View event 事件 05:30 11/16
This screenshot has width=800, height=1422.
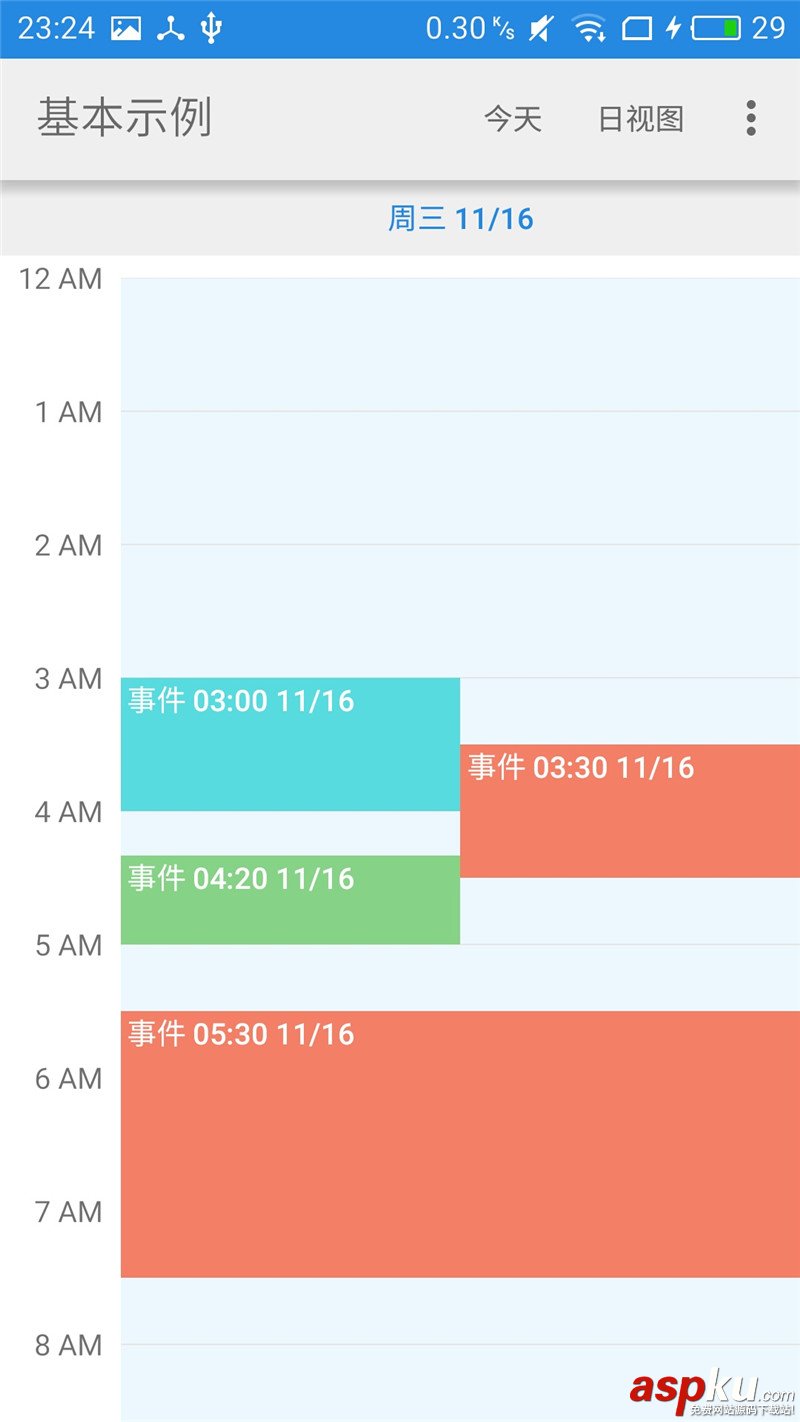pyautogui.click(x=460, y=1144)
